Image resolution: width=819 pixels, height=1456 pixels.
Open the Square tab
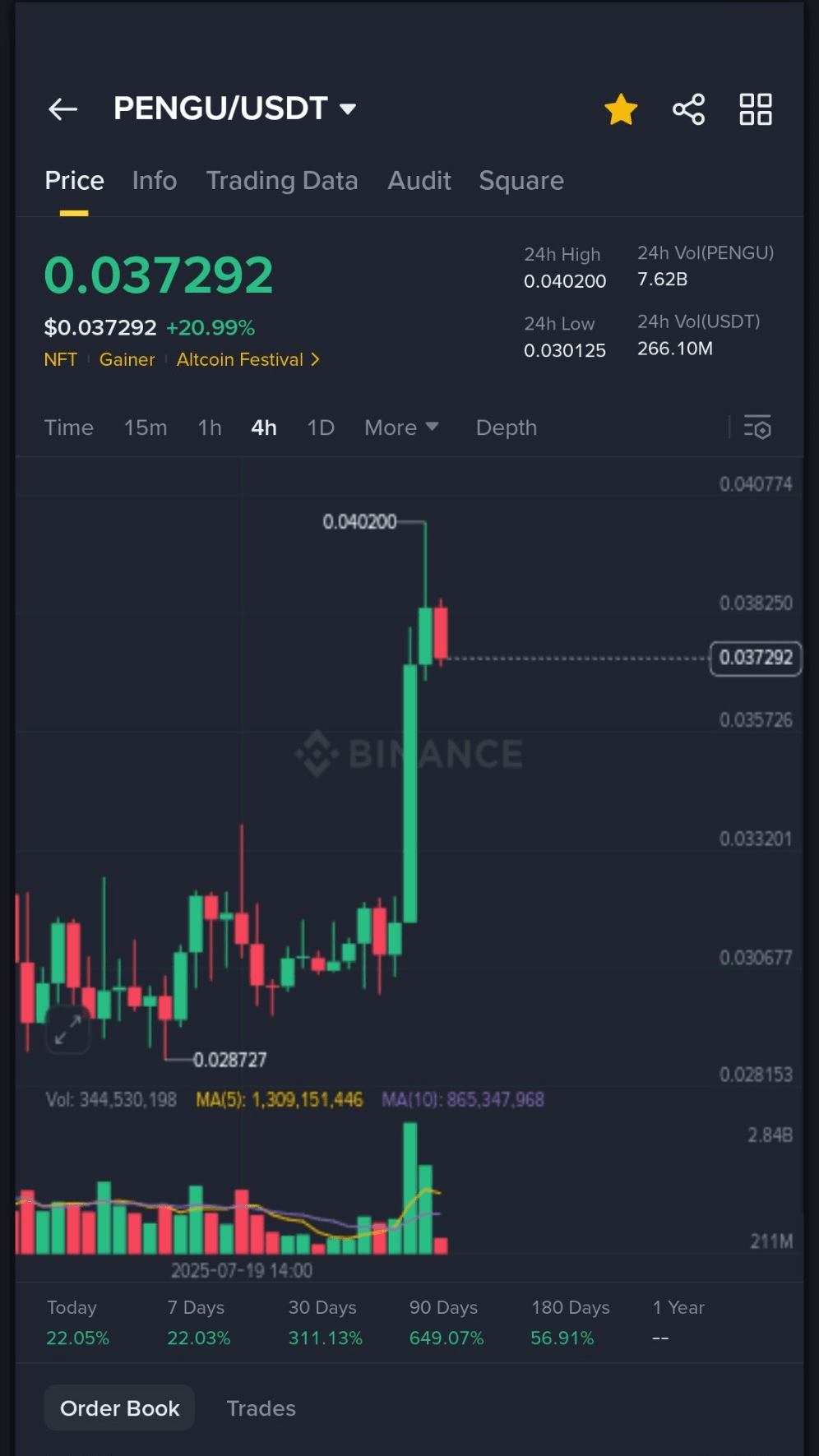click(x=521, y=181)
